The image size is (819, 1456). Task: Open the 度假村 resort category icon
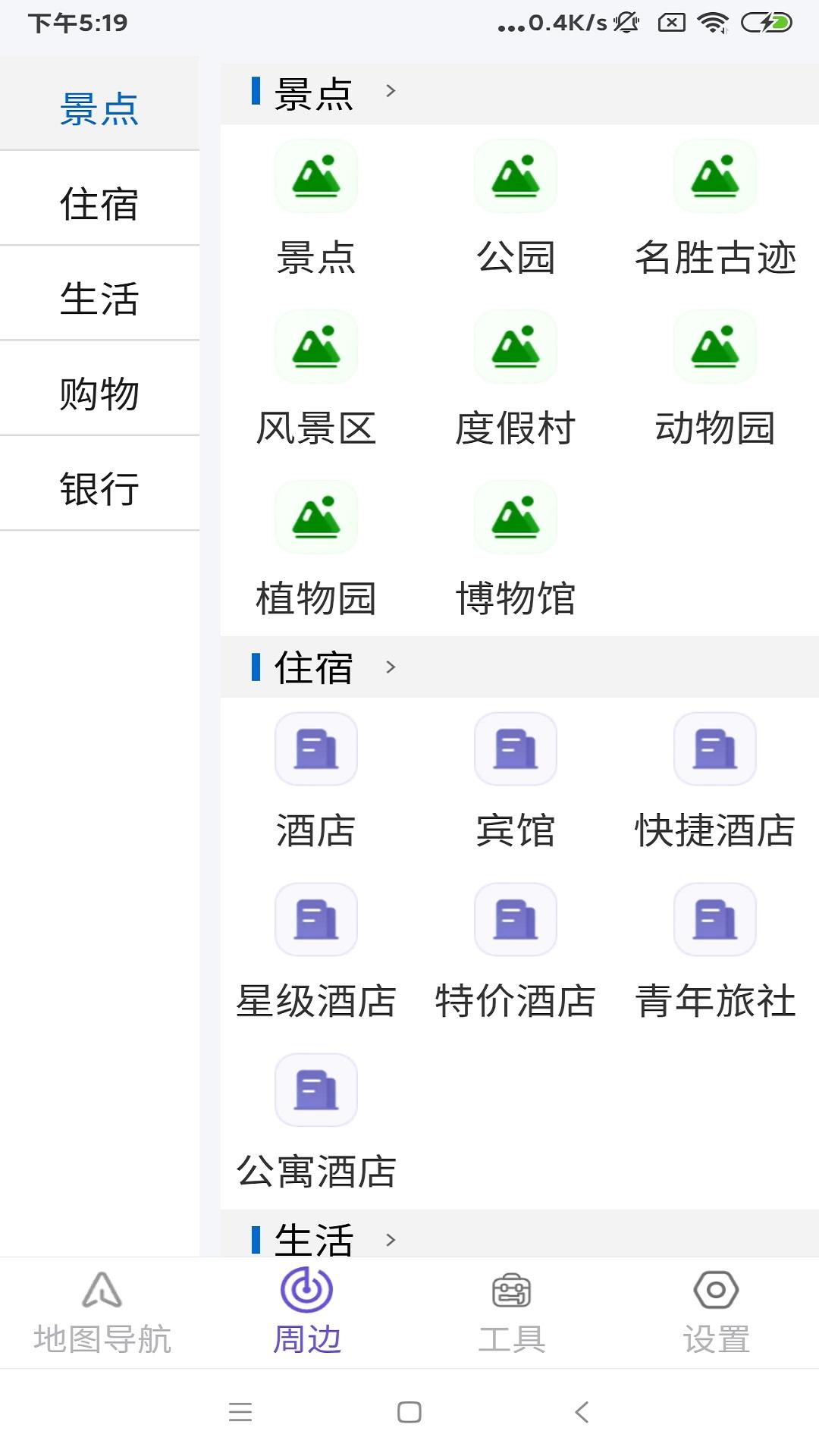click(515, 347)
